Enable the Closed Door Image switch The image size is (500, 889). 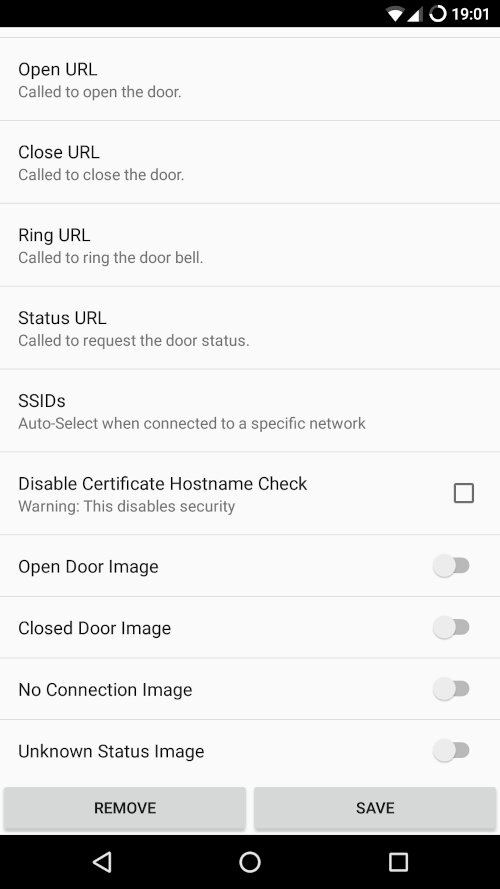click(x=452, y=628)
